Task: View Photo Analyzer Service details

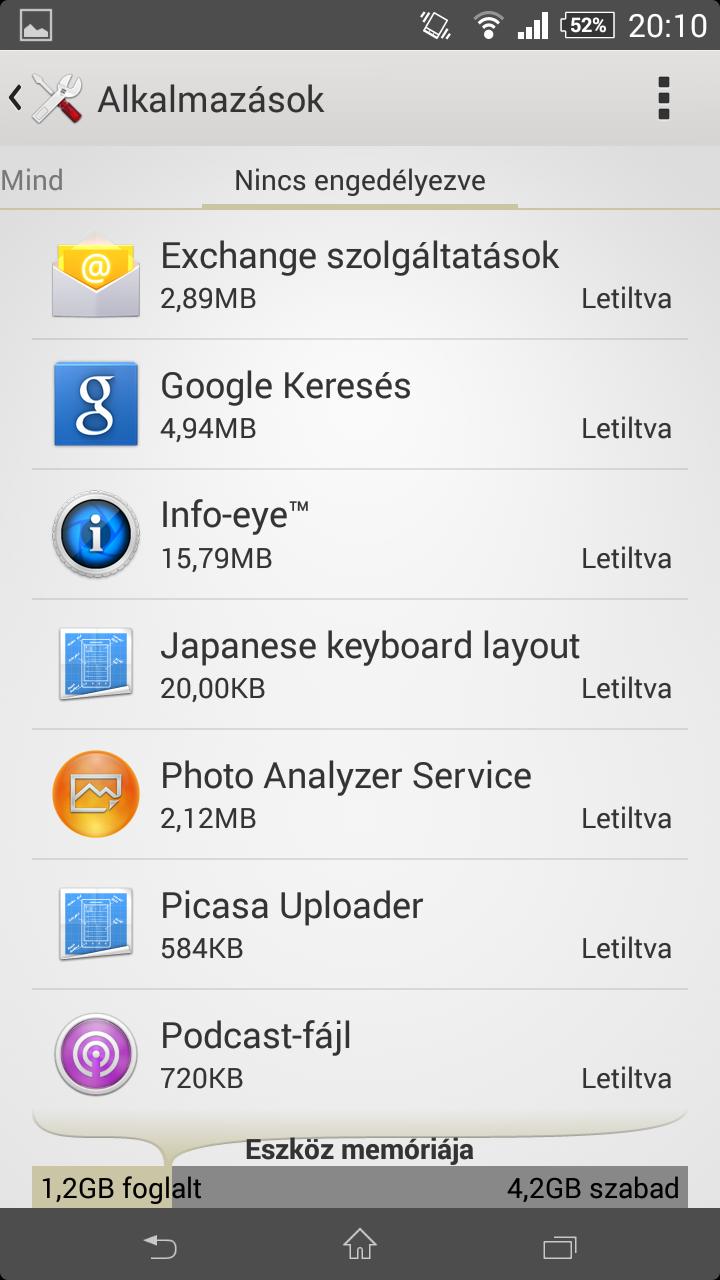Action: point(360,795)
